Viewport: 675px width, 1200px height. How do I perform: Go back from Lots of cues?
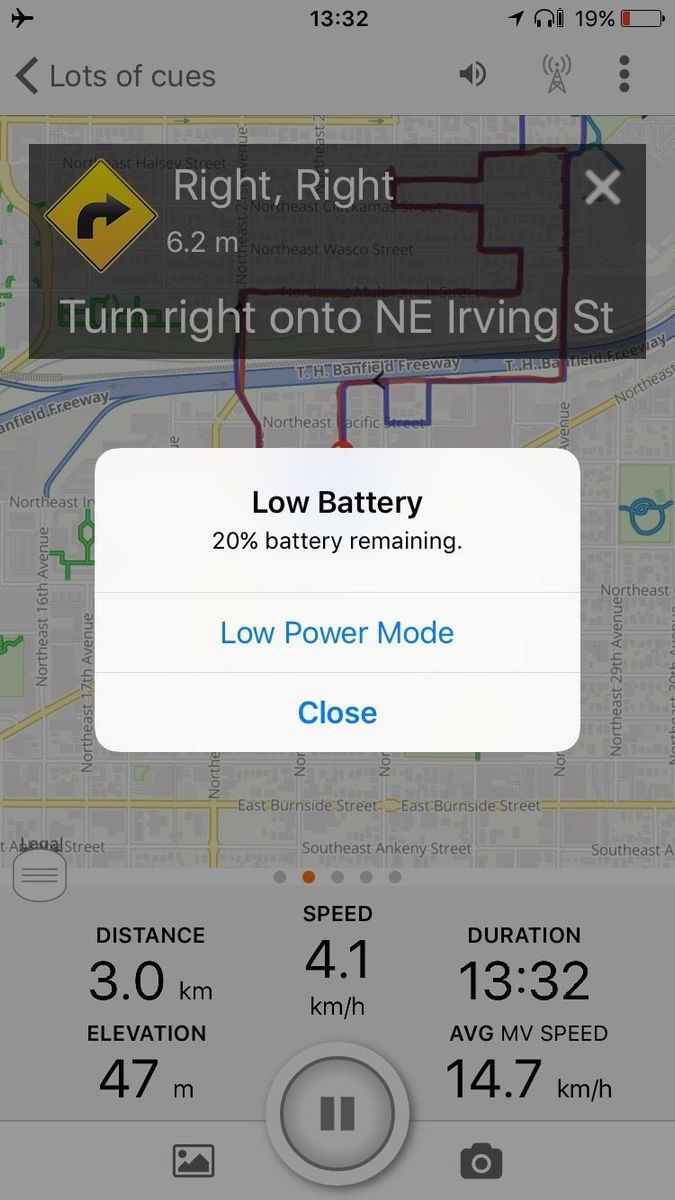(x=28, y=76)
